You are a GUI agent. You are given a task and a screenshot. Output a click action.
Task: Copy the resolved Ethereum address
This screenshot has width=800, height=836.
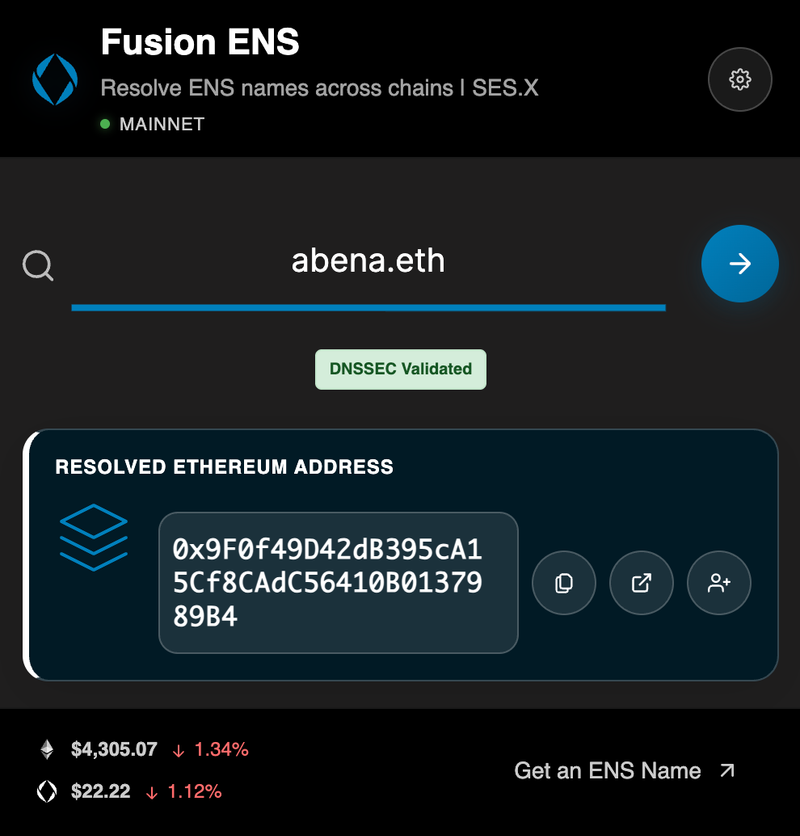[564, 582]
